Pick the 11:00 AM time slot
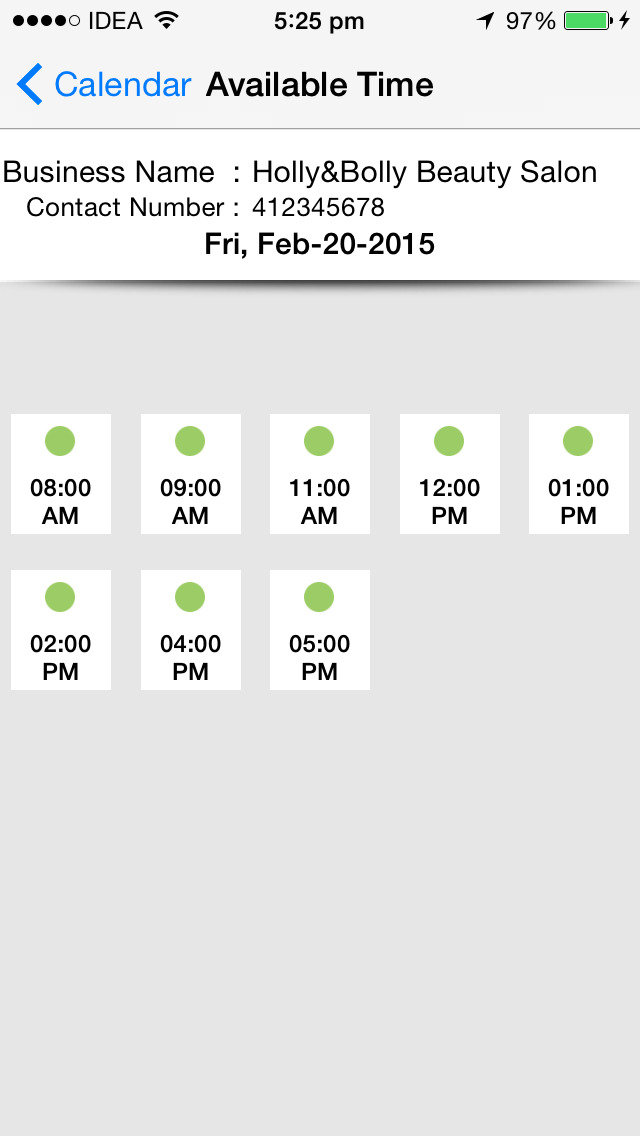The image size is (640, 1136). click(320, 474)
